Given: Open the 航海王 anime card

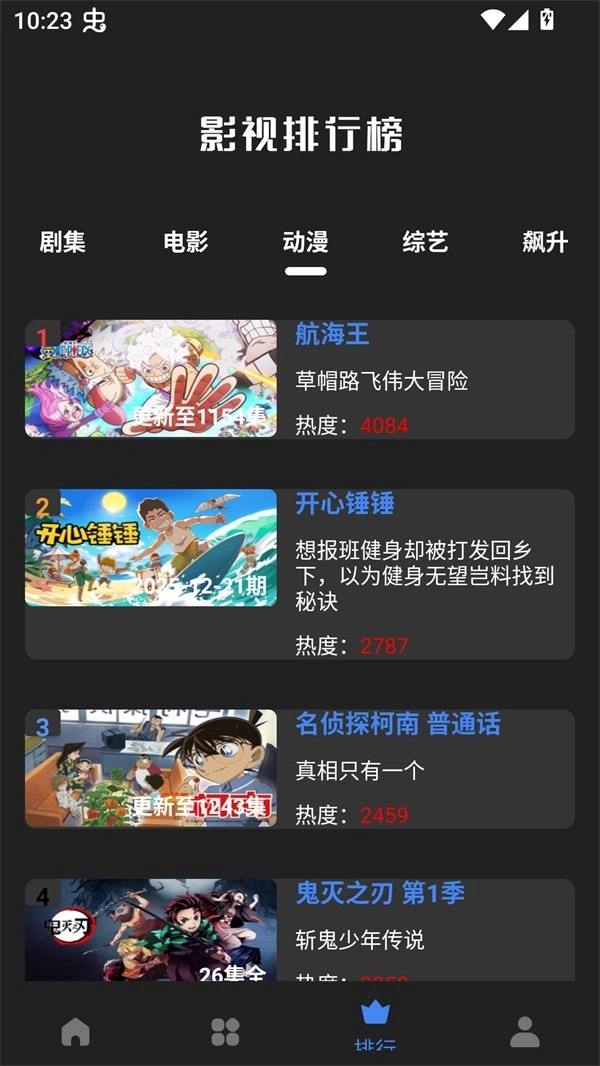Looking at the screenshot, I should click(300, 379).
